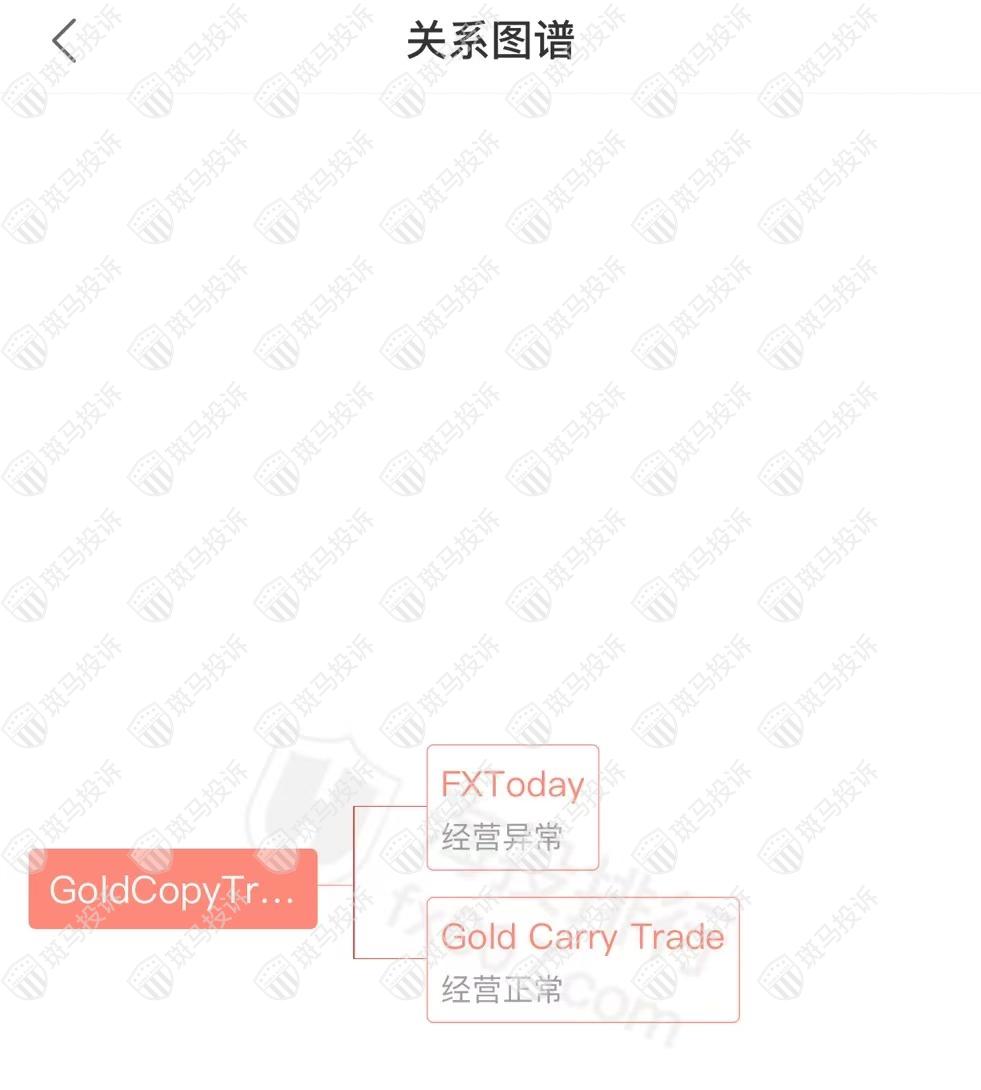Go back from the 关系图谱 screen
Screen dimensions: 981x1090
tap(64, 42)
